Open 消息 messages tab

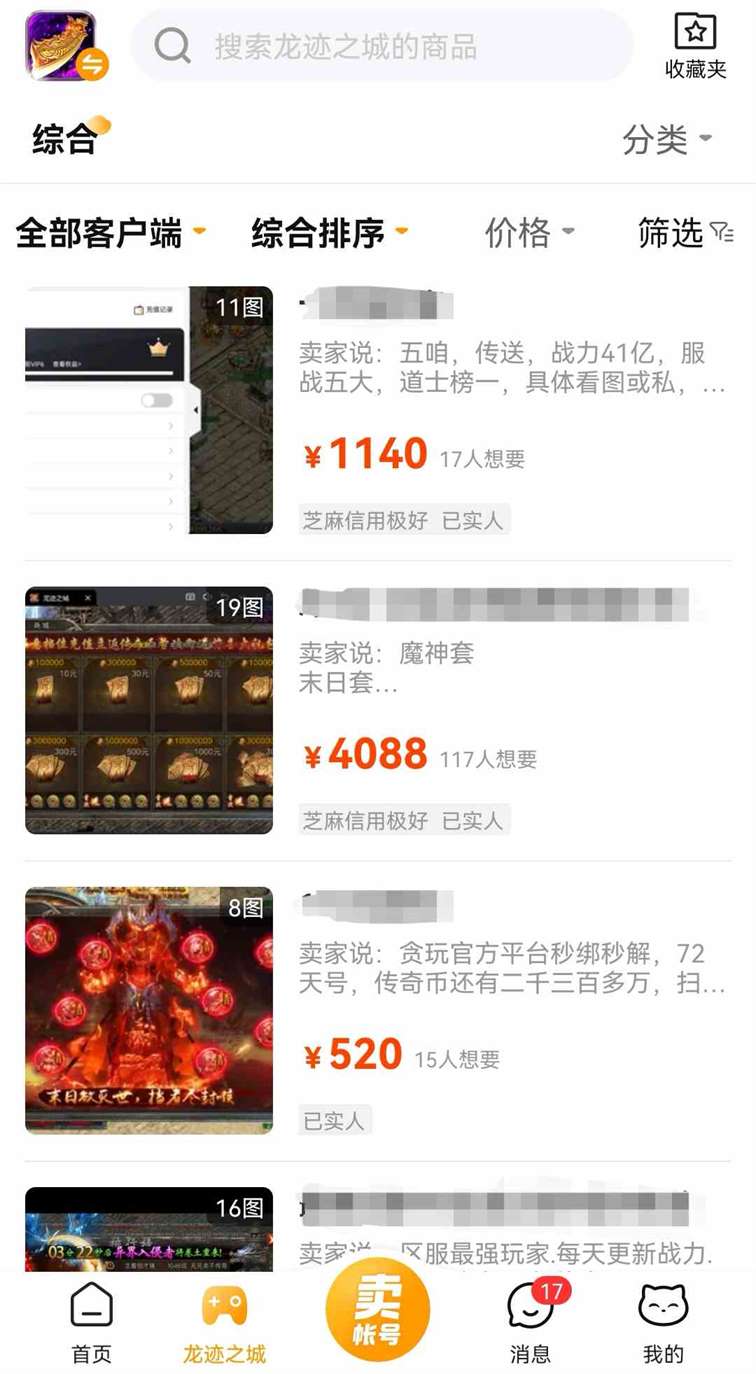point(531,1324)
